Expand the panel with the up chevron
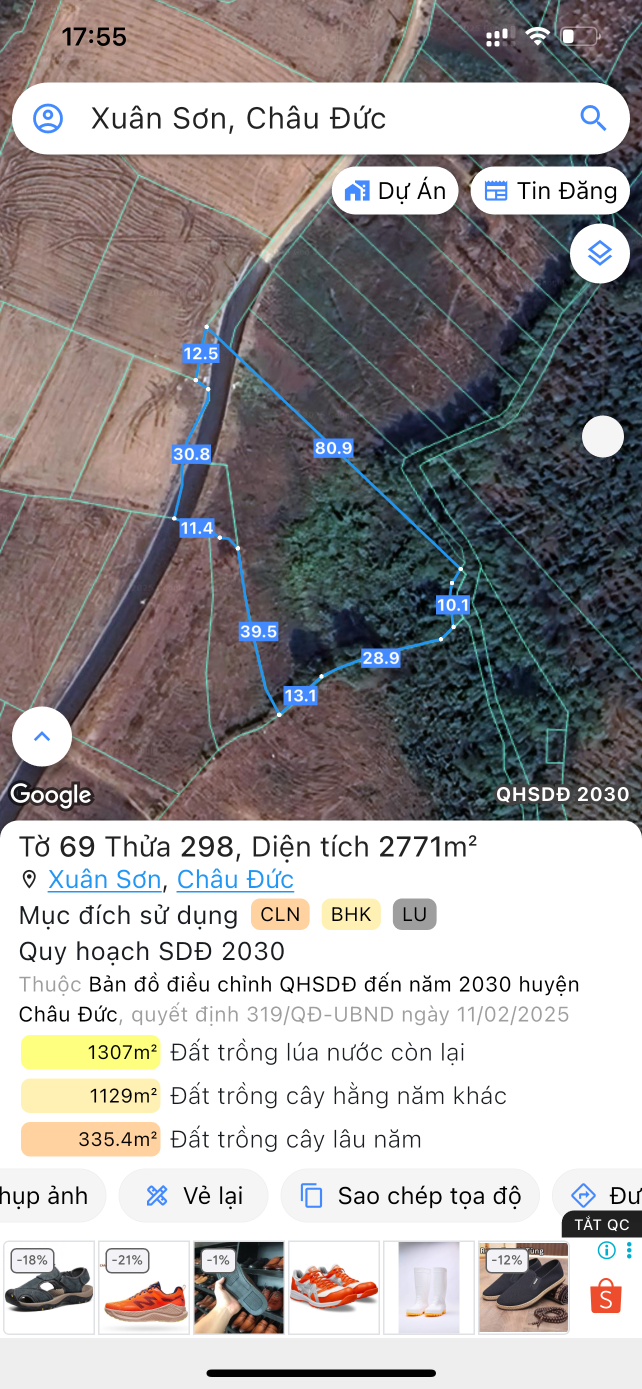 [42, 737]
